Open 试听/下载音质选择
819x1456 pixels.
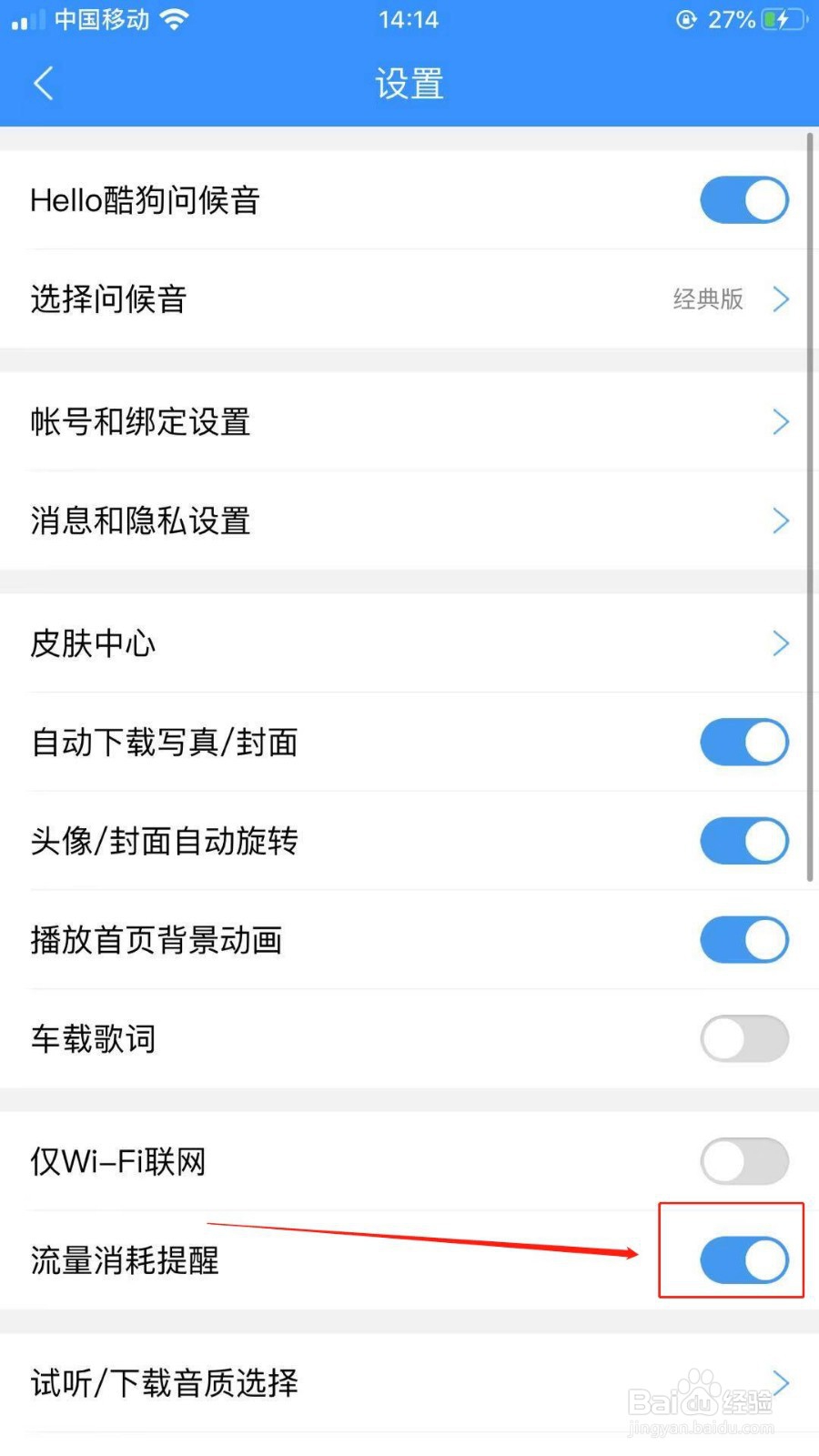click(x=409, y=1382)
